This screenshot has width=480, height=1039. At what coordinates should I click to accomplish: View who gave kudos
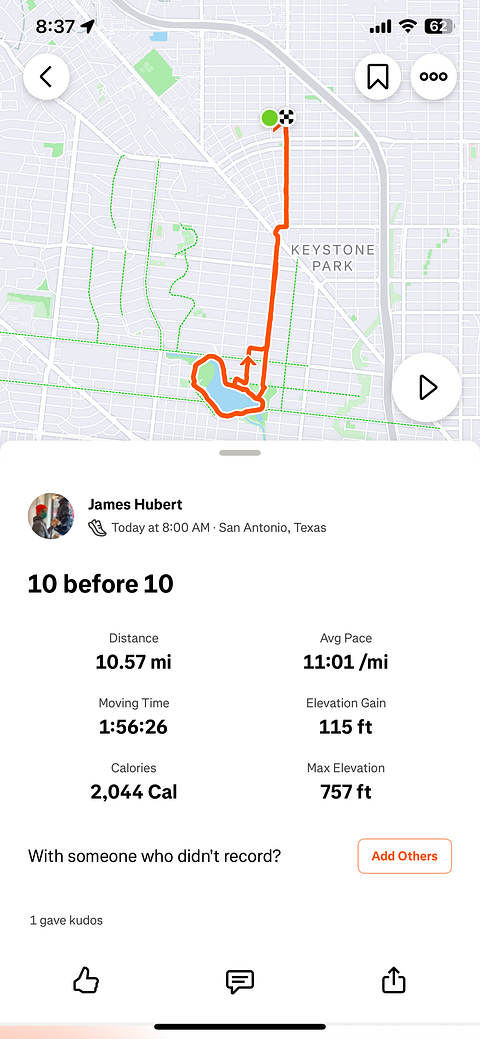point(66,920)
